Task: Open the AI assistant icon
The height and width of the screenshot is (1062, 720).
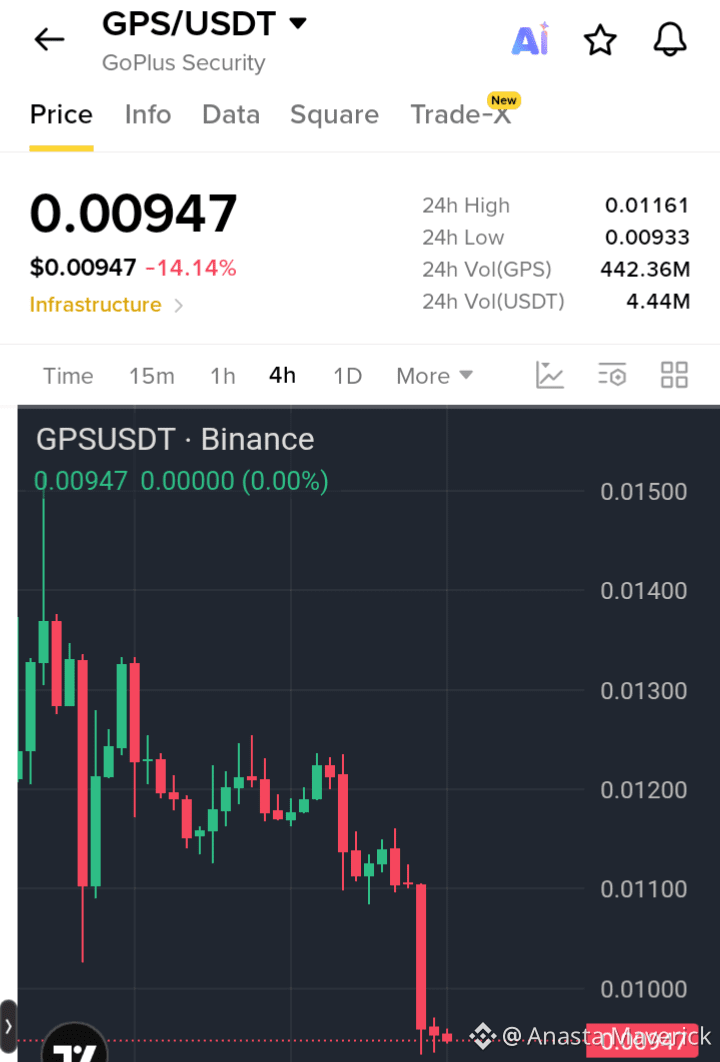Action: click(x=530, y=40)
